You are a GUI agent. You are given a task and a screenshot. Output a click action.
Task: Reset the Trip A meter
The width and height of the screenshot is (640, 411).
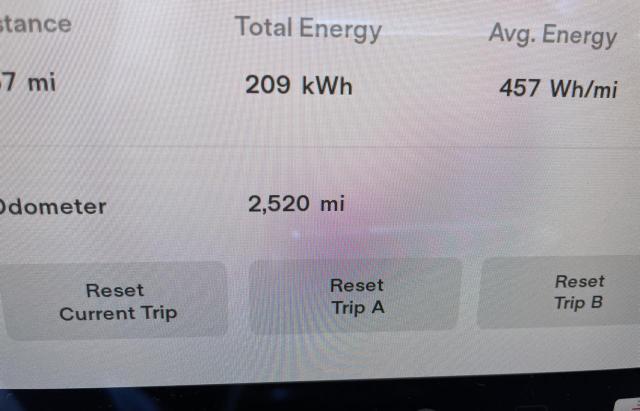tap(356, 296)
